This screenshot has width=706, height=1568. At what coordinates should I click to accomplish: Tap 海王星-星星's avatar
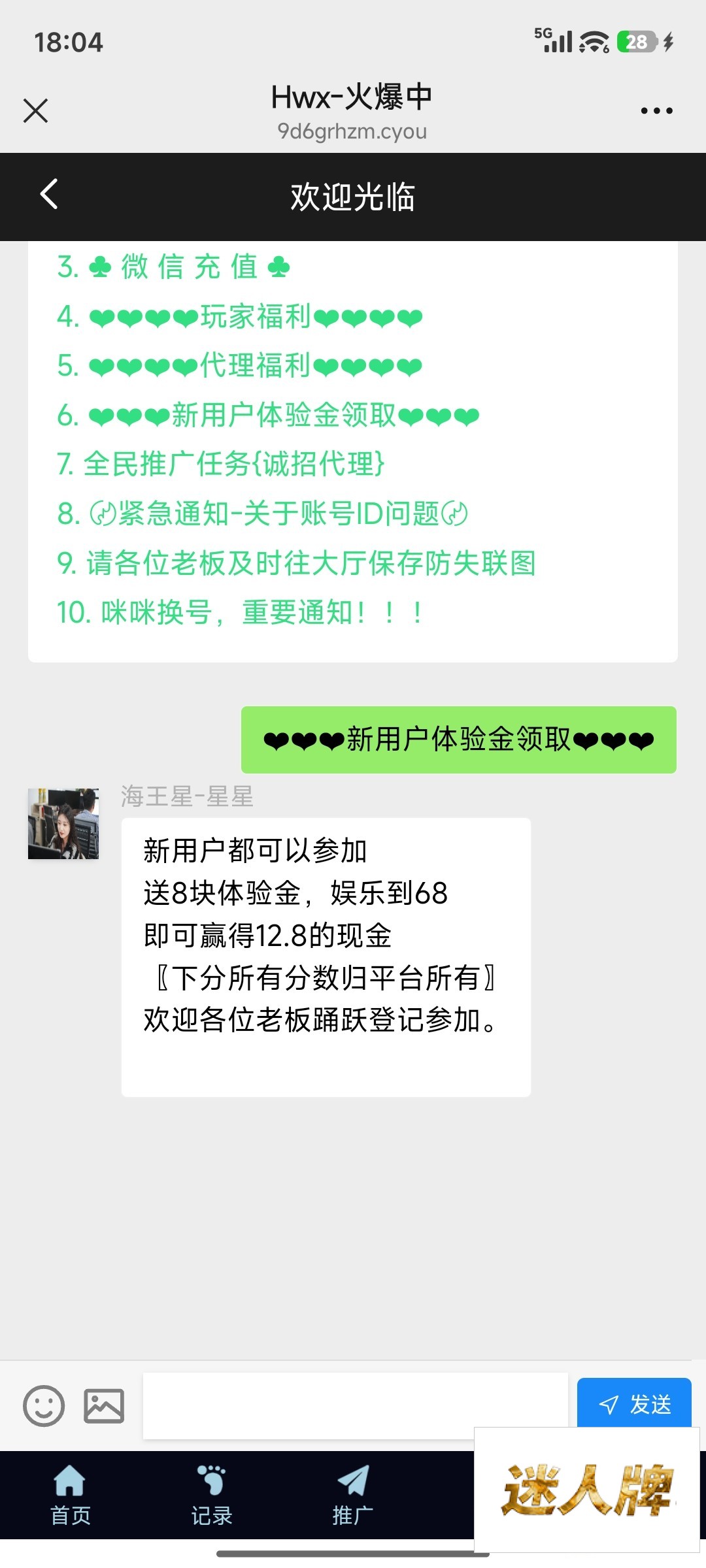(63, 823)
